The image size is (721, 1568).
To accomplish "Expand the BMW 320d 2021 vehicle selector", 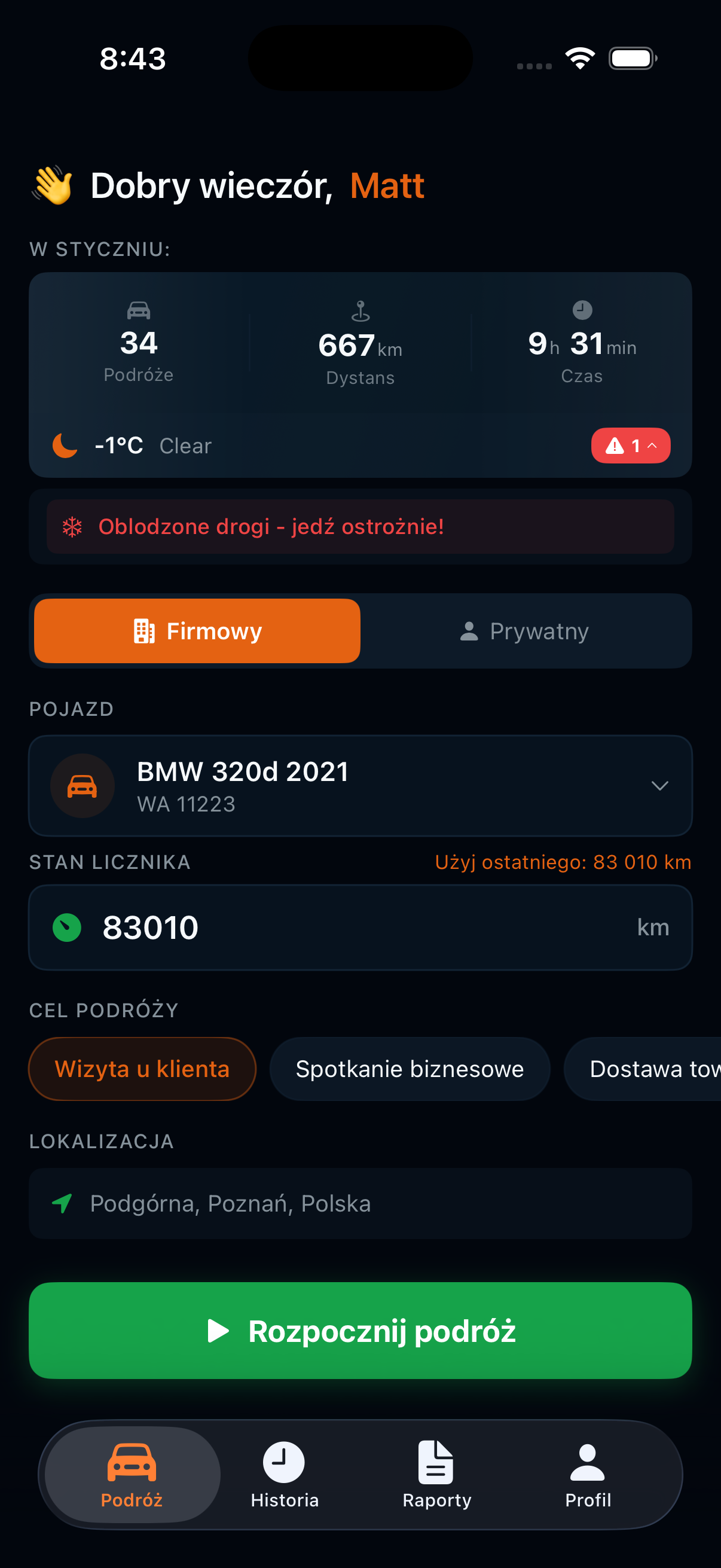I will tap(661, 786).
